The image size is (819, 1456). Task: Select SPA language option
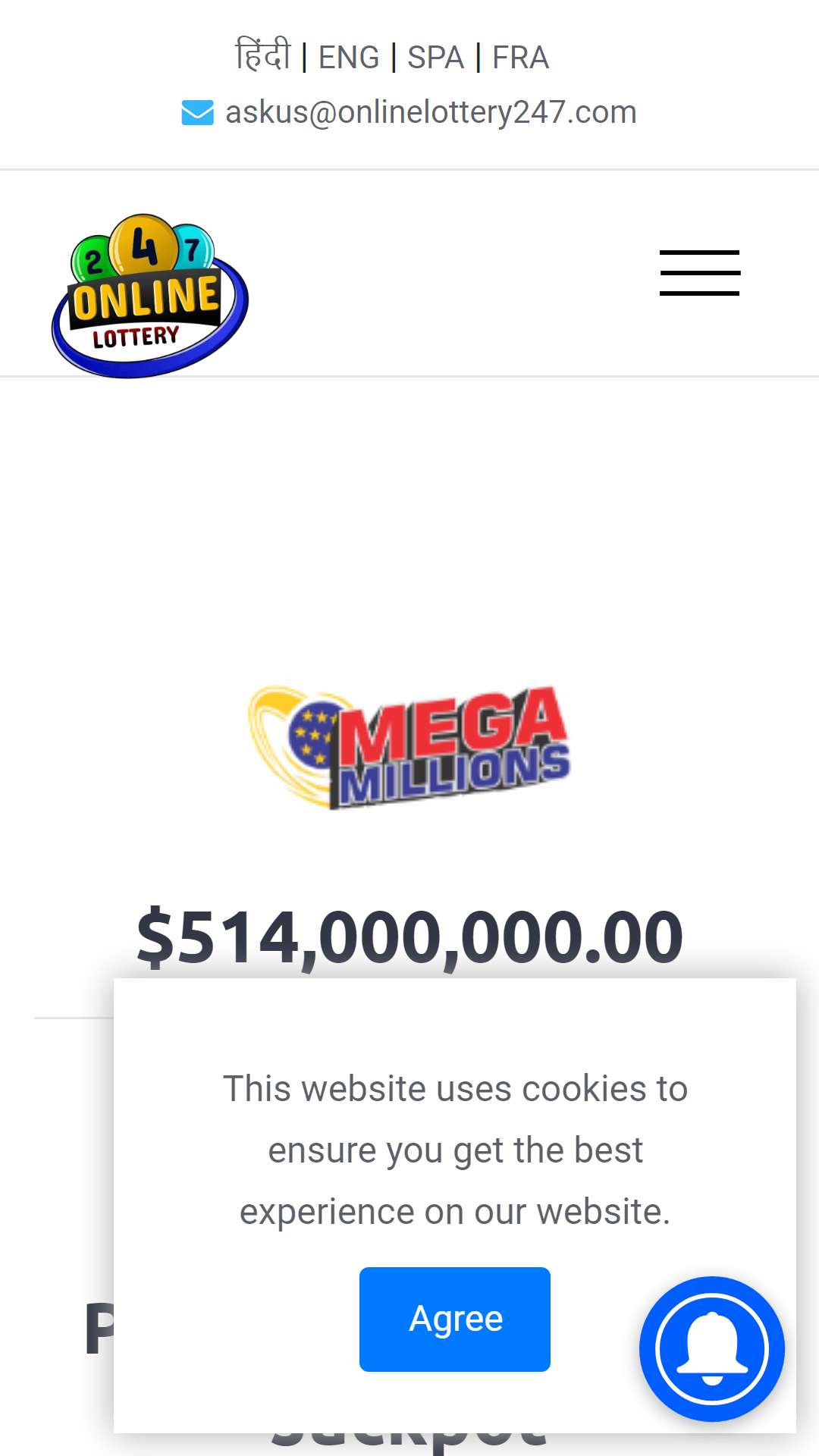435,58
